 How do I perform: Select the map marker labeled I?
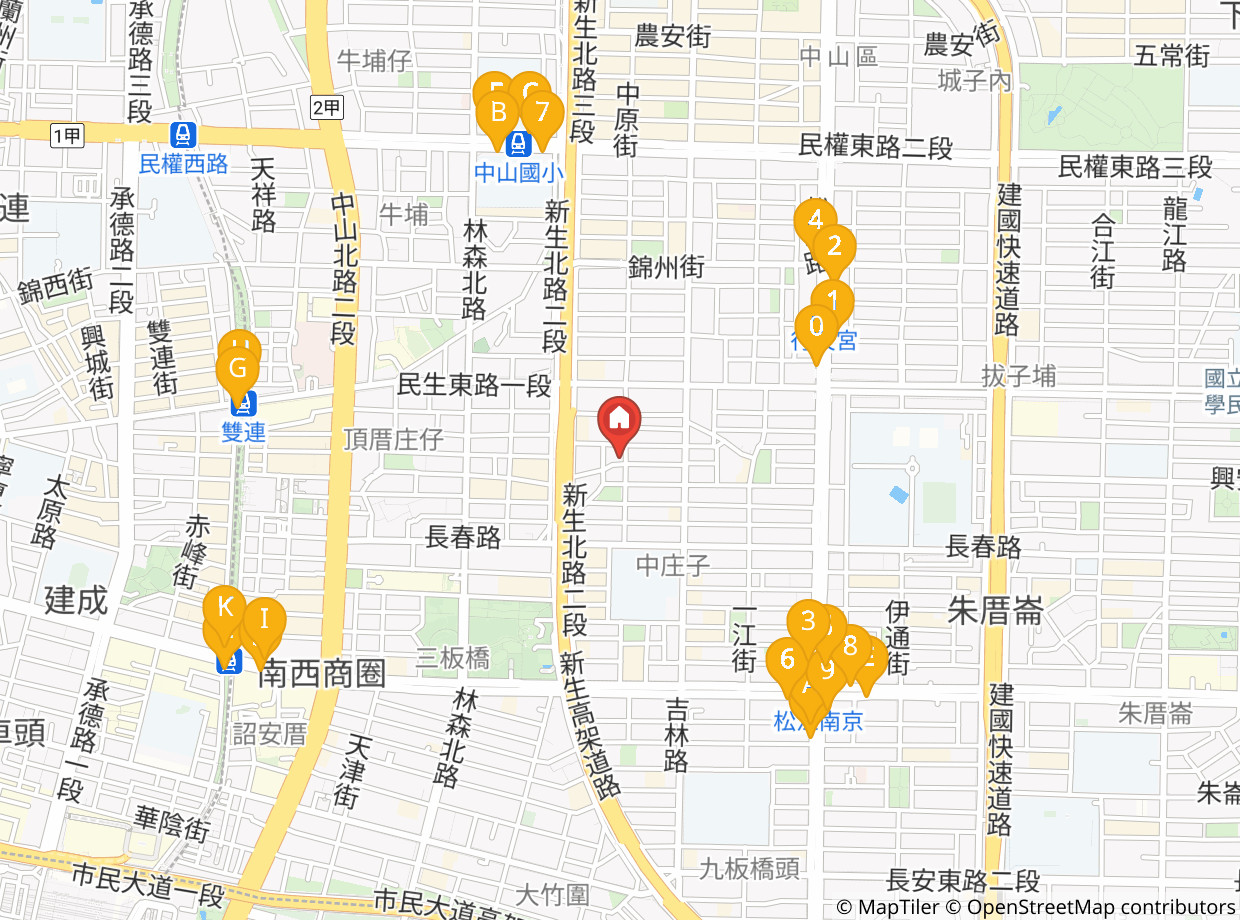coord(264,618)
